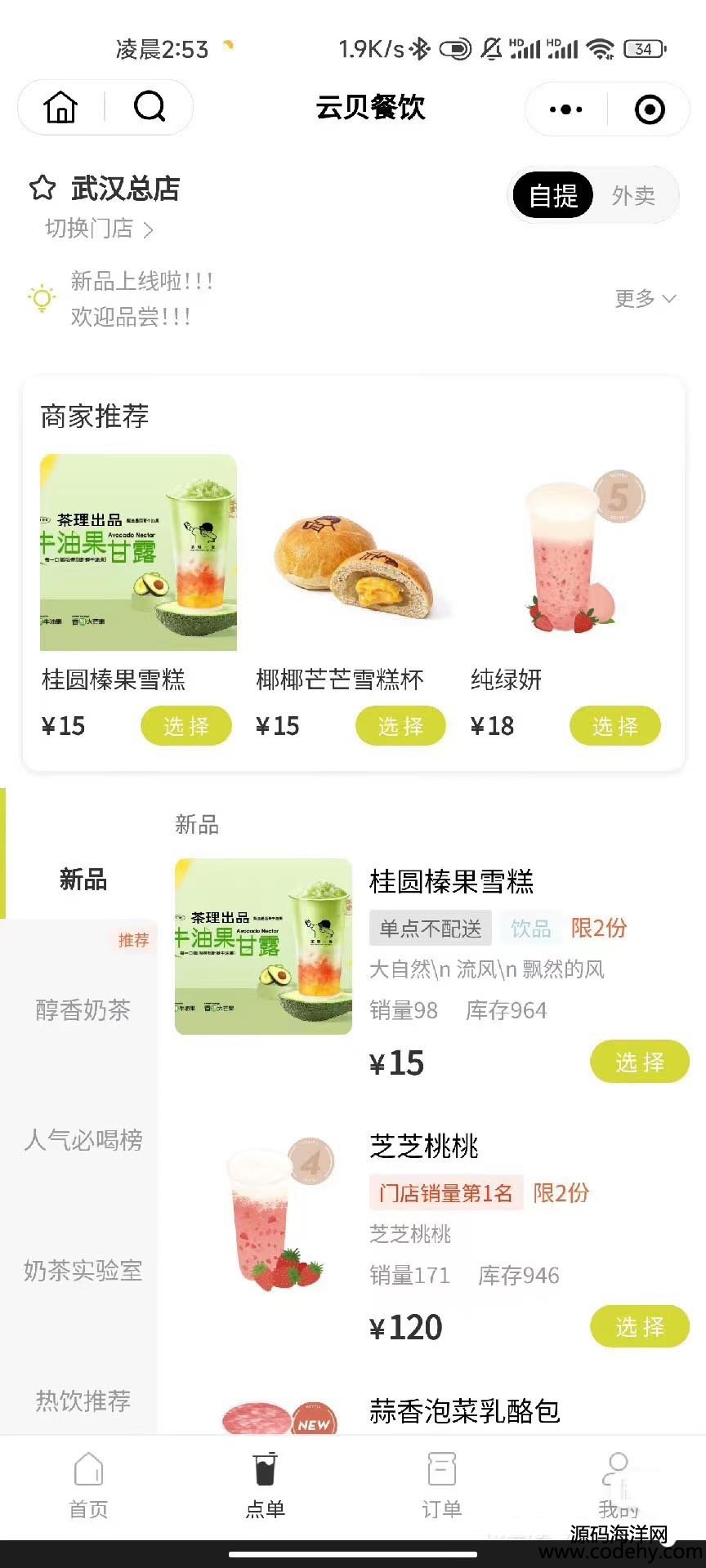This screenshot has height=1568, width=706.
Task: Open the search icon in the top bar
Action: coord(150,107)
